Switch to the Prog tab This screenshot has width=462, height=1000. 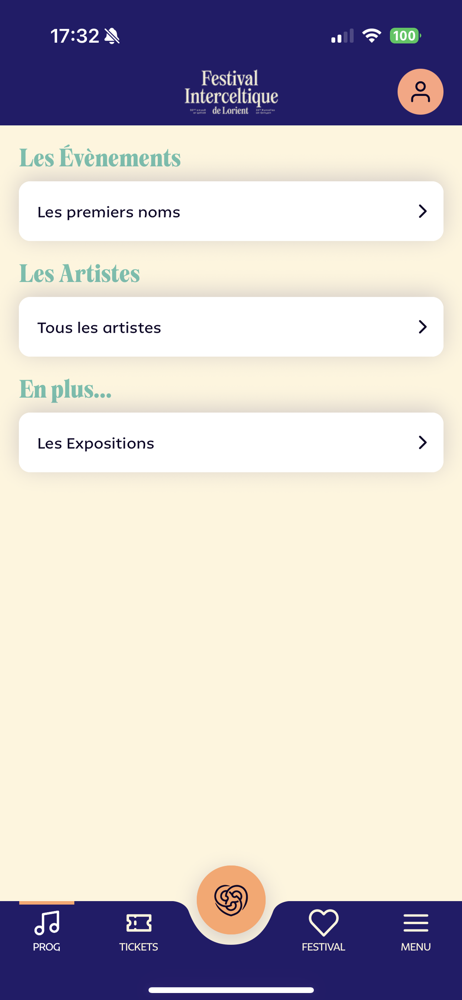click(x=47, y=931)
